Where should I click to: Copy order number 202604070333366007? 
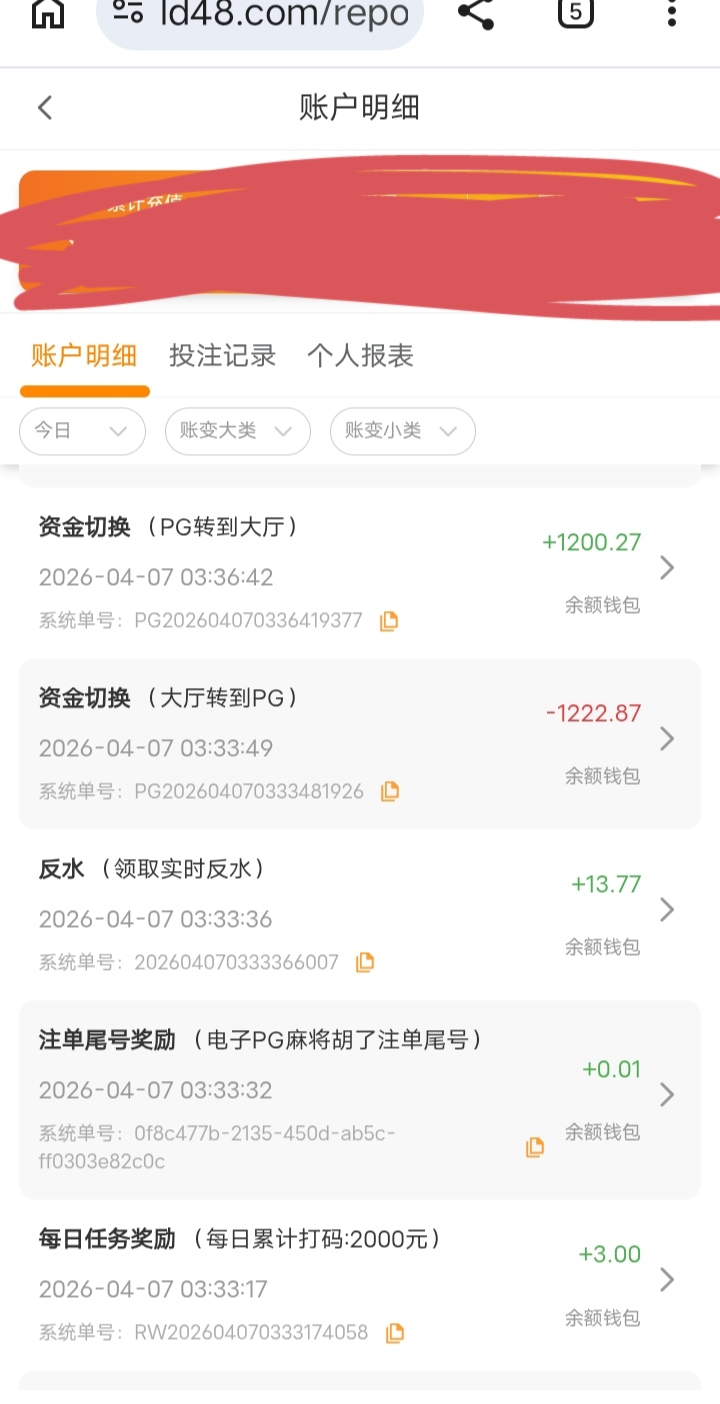[366, 963]
